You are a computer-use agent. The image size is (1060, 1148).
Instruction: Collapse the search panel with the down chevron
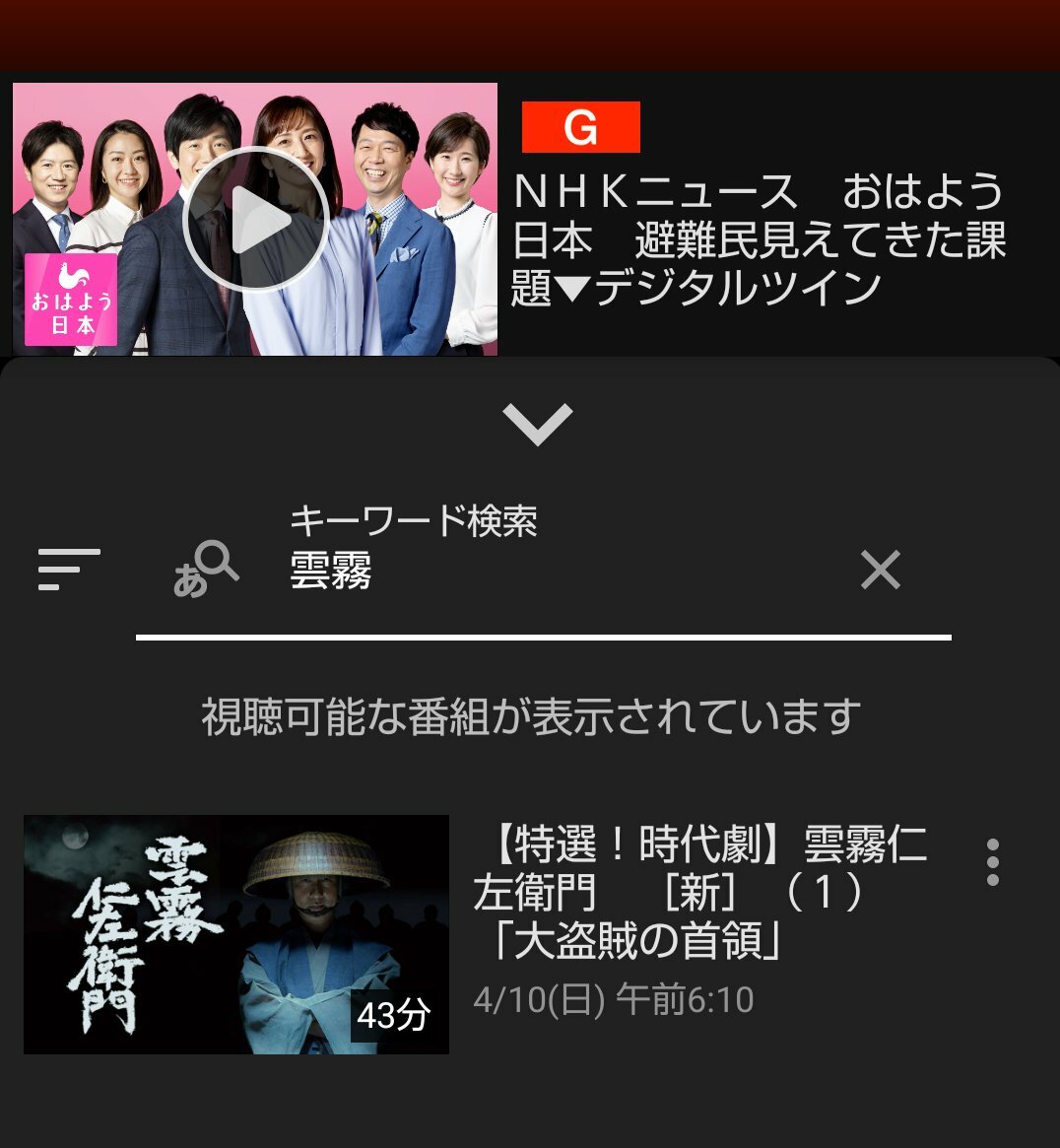[537, 424]
